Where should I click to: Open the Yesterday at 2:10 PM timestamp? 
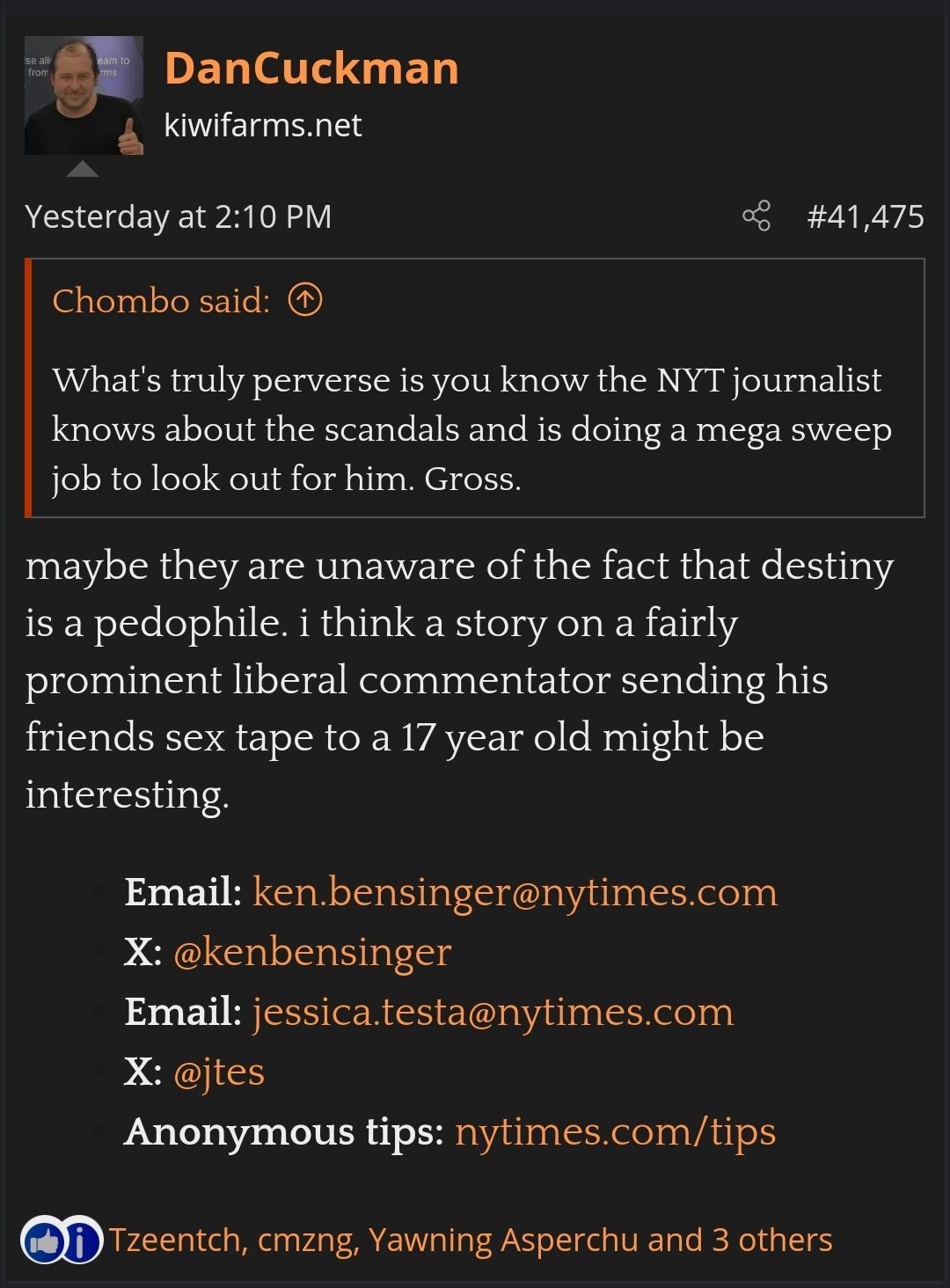coord(179,216)
